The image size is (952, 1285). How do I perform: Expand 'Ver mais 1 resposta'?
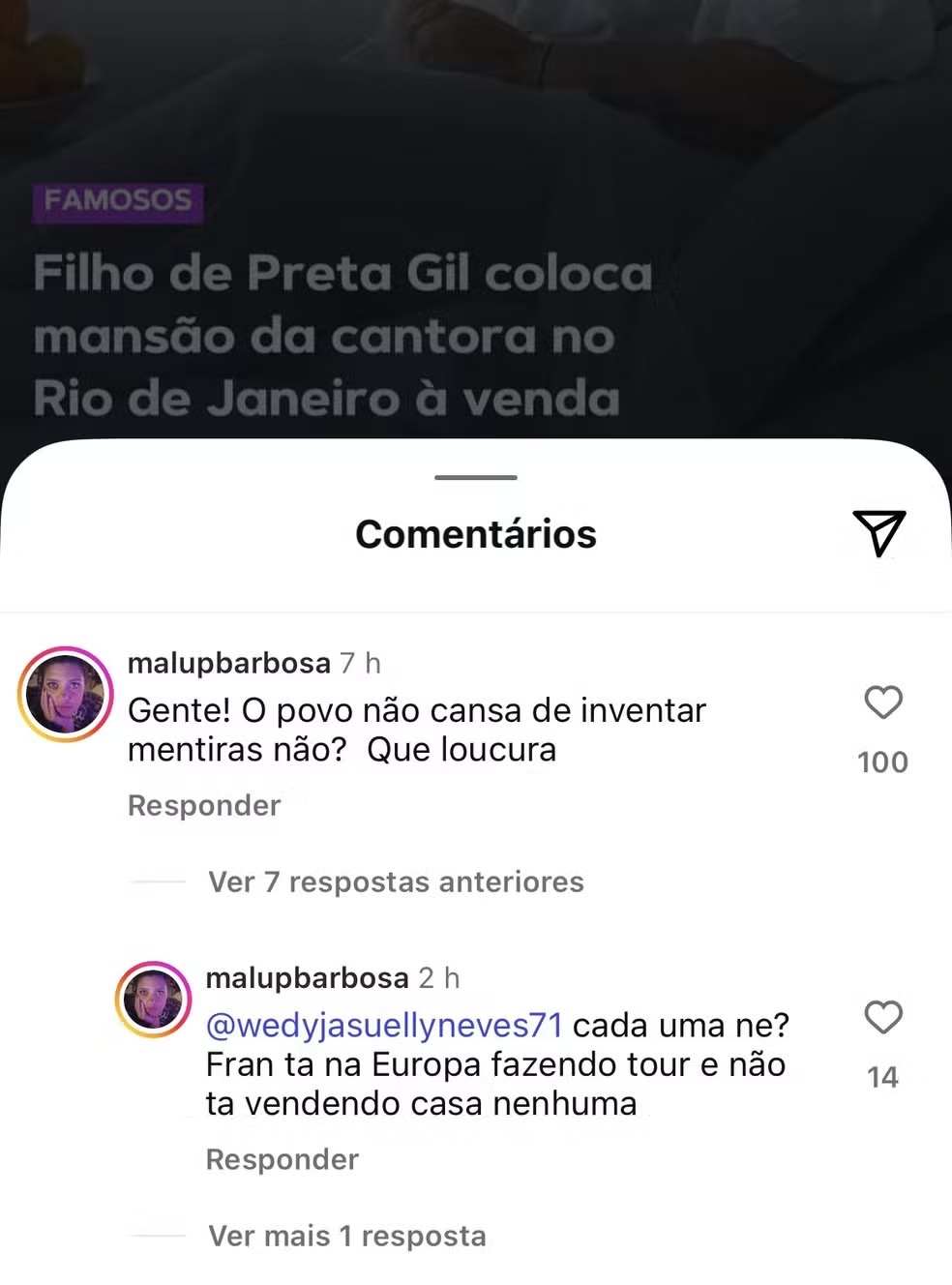pyautogui.click(x=346, y=1236)
